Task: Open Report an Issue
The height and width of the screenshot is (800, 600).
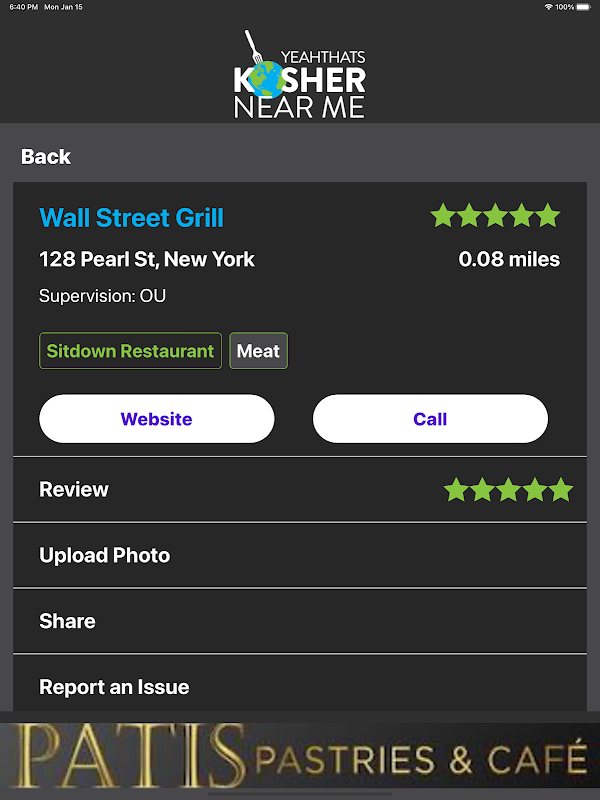Action: (300, 684)
